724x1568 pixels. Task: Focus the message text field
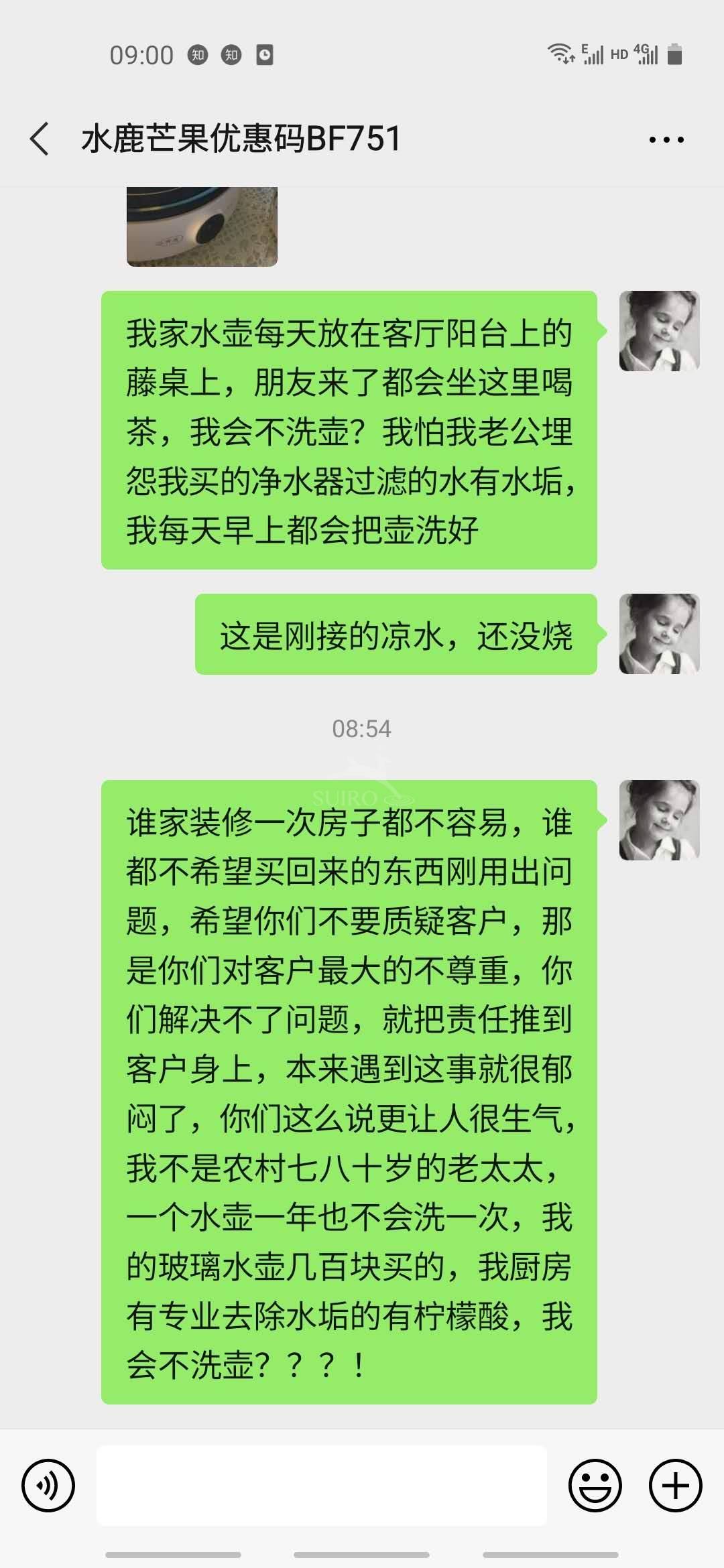click(x=322, y=1486)
